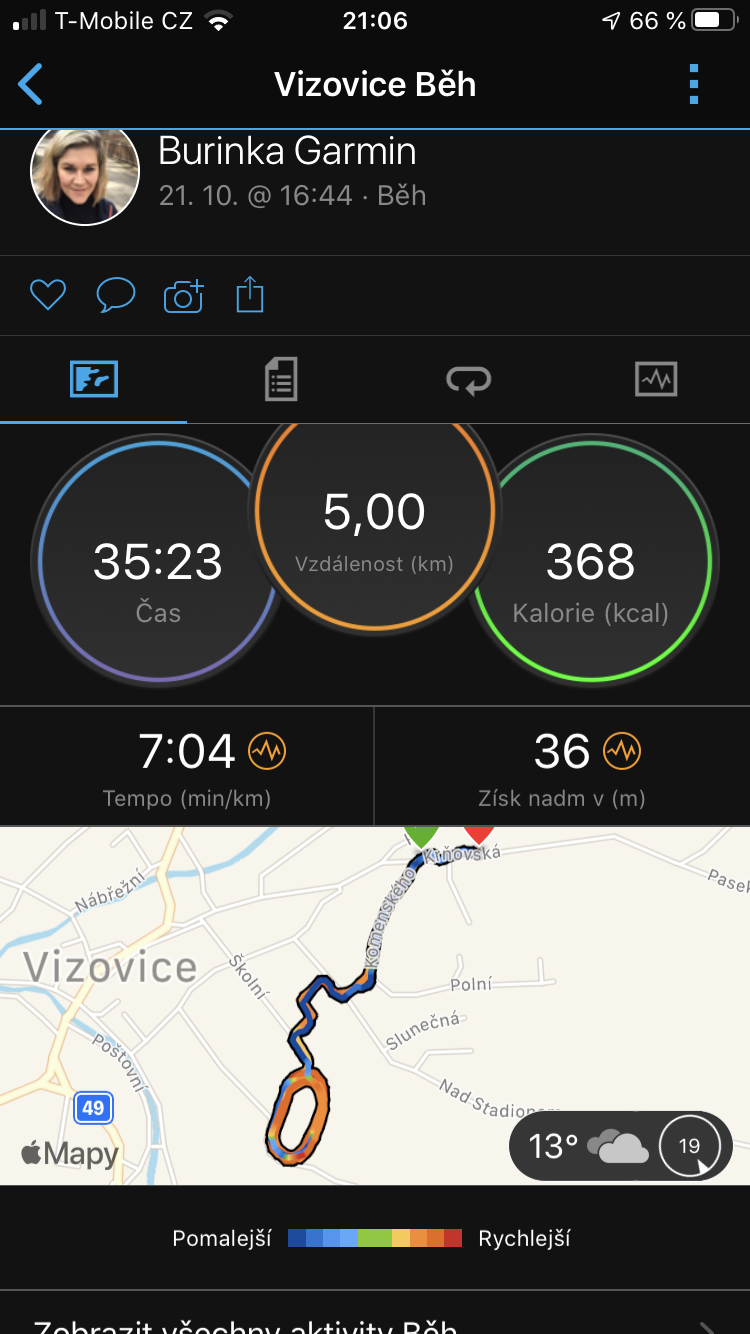Viewport: 750px width, 1334px height.
Task: Select the overview map tab
Action: pyautogui.click(x=94, y=380)
